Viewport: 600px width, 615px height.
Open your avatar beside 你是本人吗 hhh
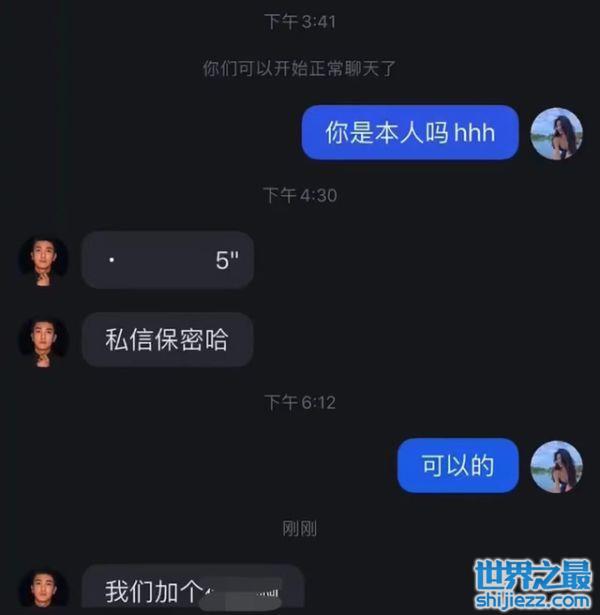pos(556,133)
